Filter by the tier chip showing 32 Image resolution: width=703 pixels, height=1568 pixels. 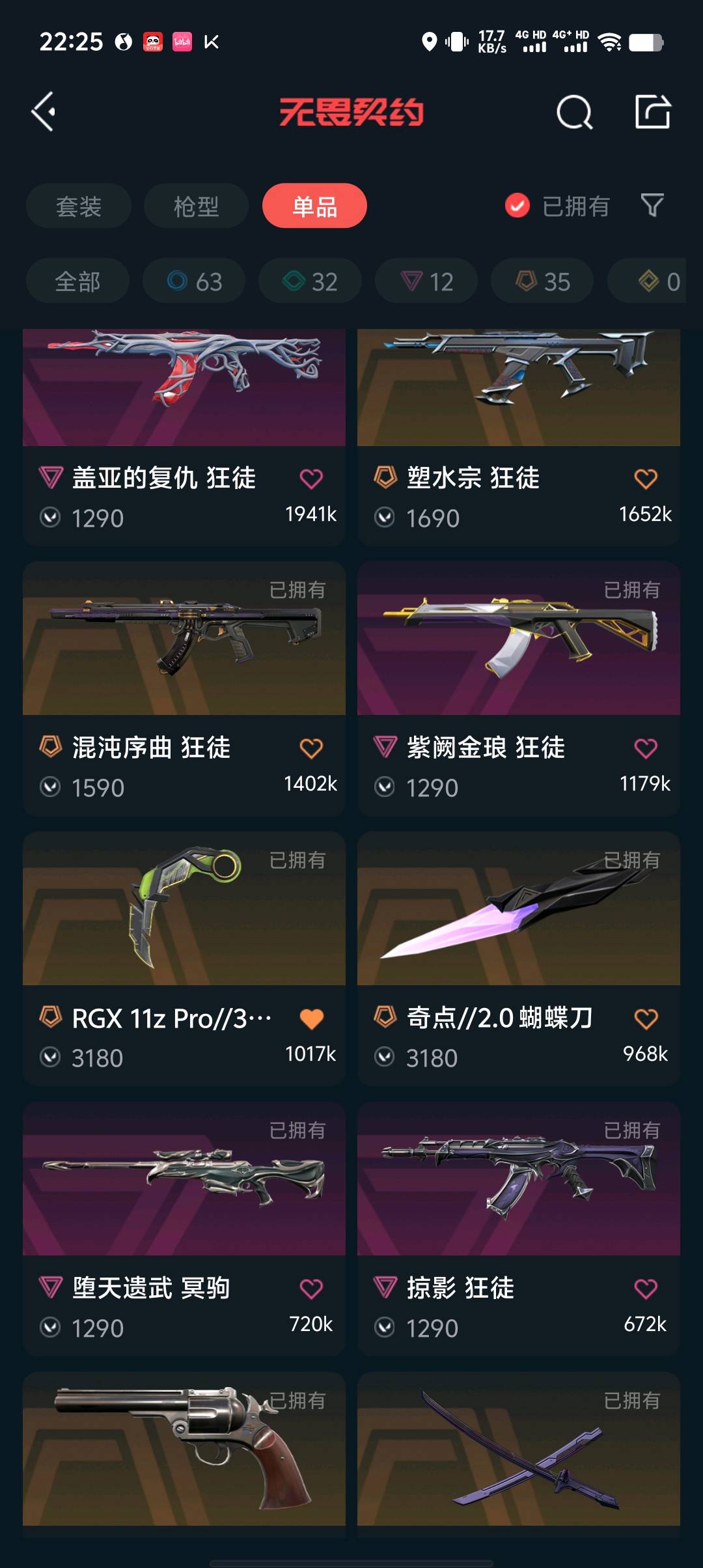click(310, 281)
